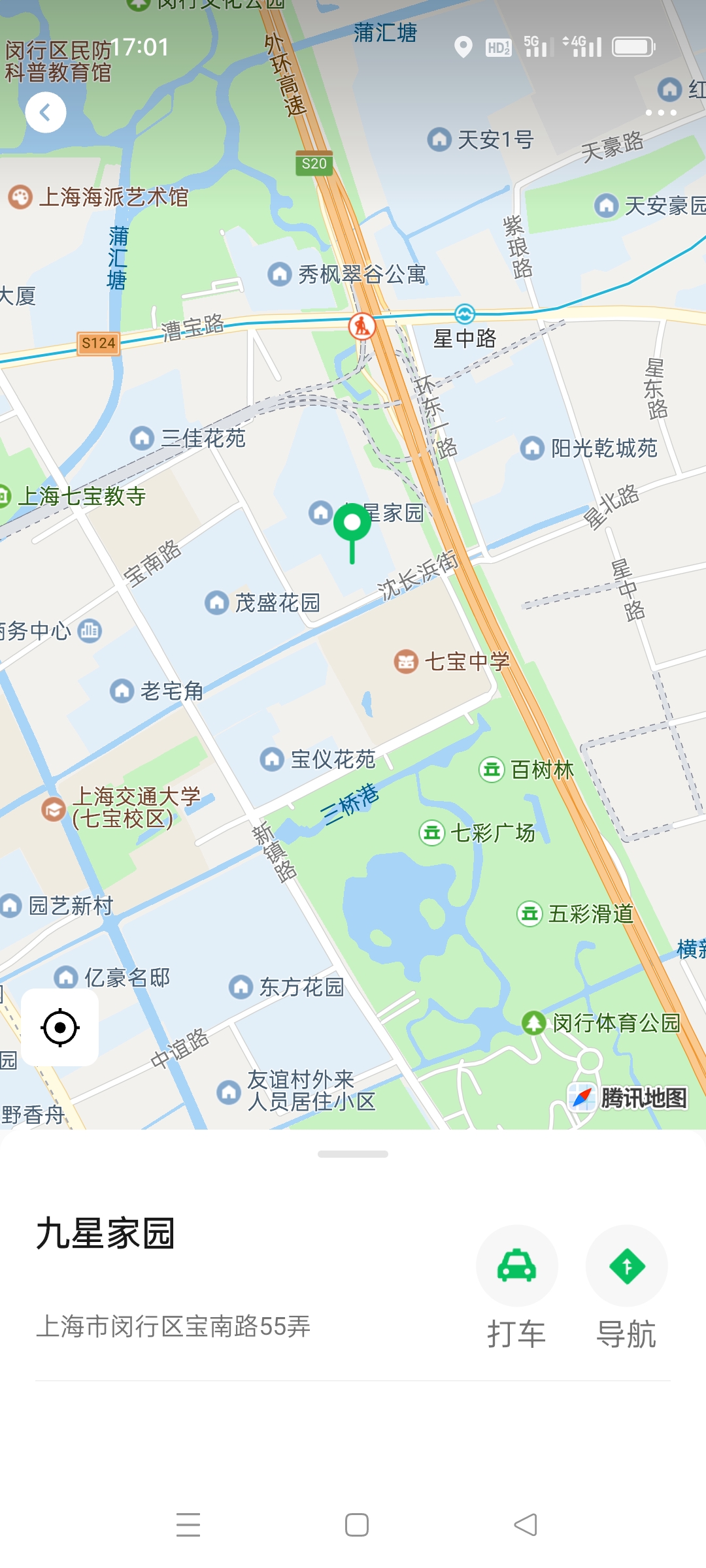This screenshot has height=1568, width=706.
Task: Open the three-dot overflow menu
Action: click(x=660, y=112)
